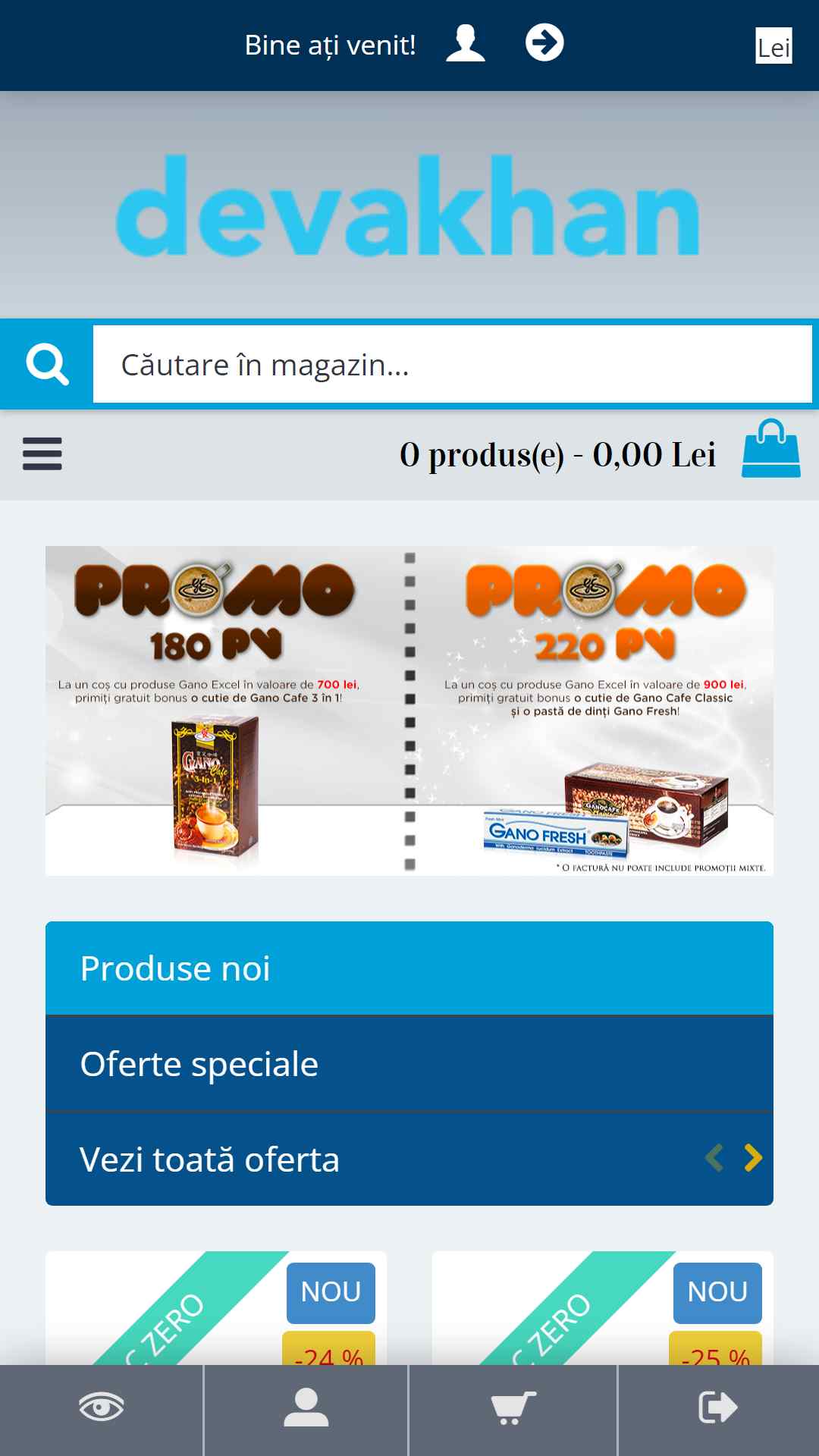Open the user account icon in header
Viewport: 819px width, 1456px height.
465,43
